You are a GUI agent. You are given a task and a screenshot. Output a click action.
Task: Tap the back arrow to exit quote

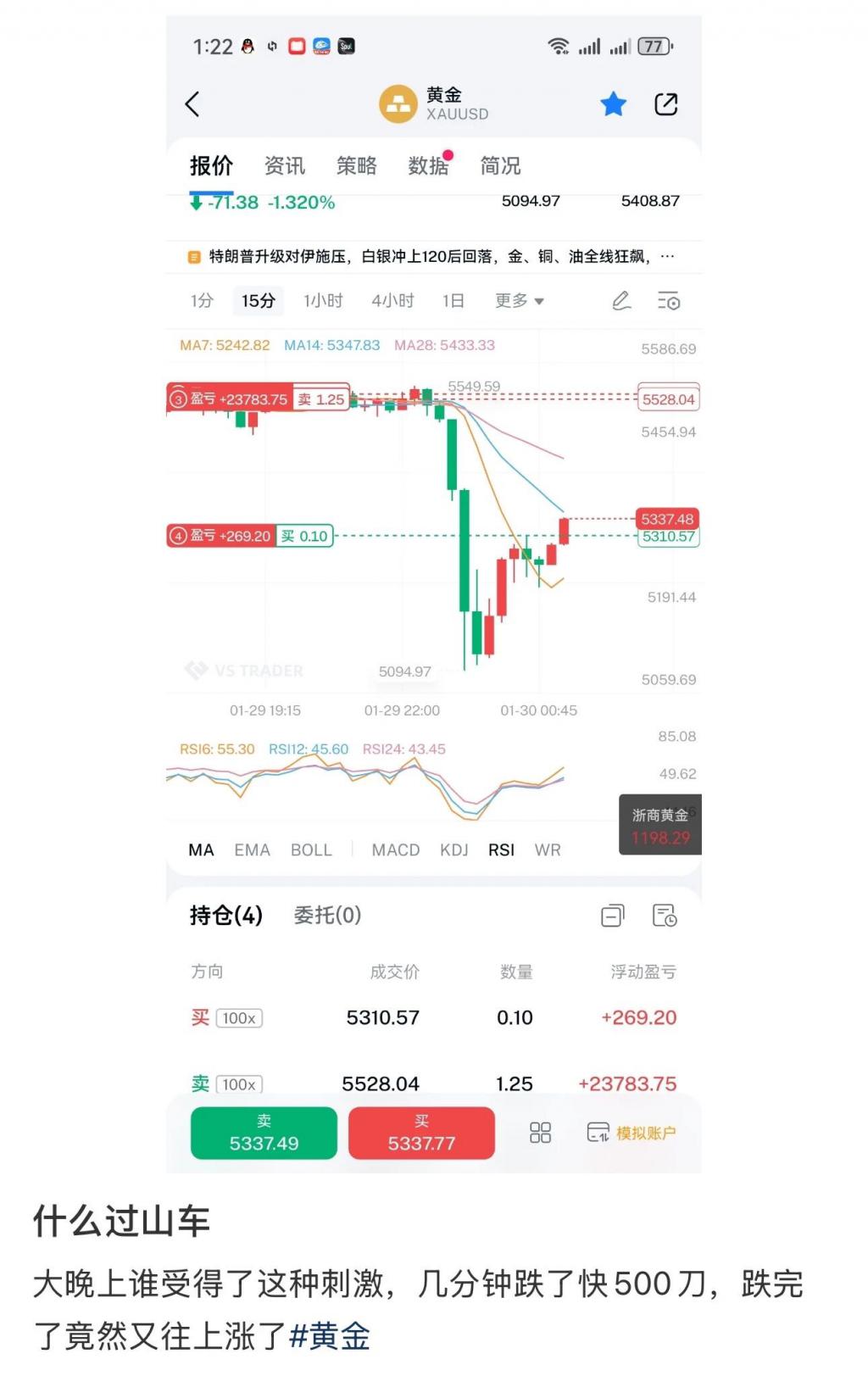(x=193, y=103)
